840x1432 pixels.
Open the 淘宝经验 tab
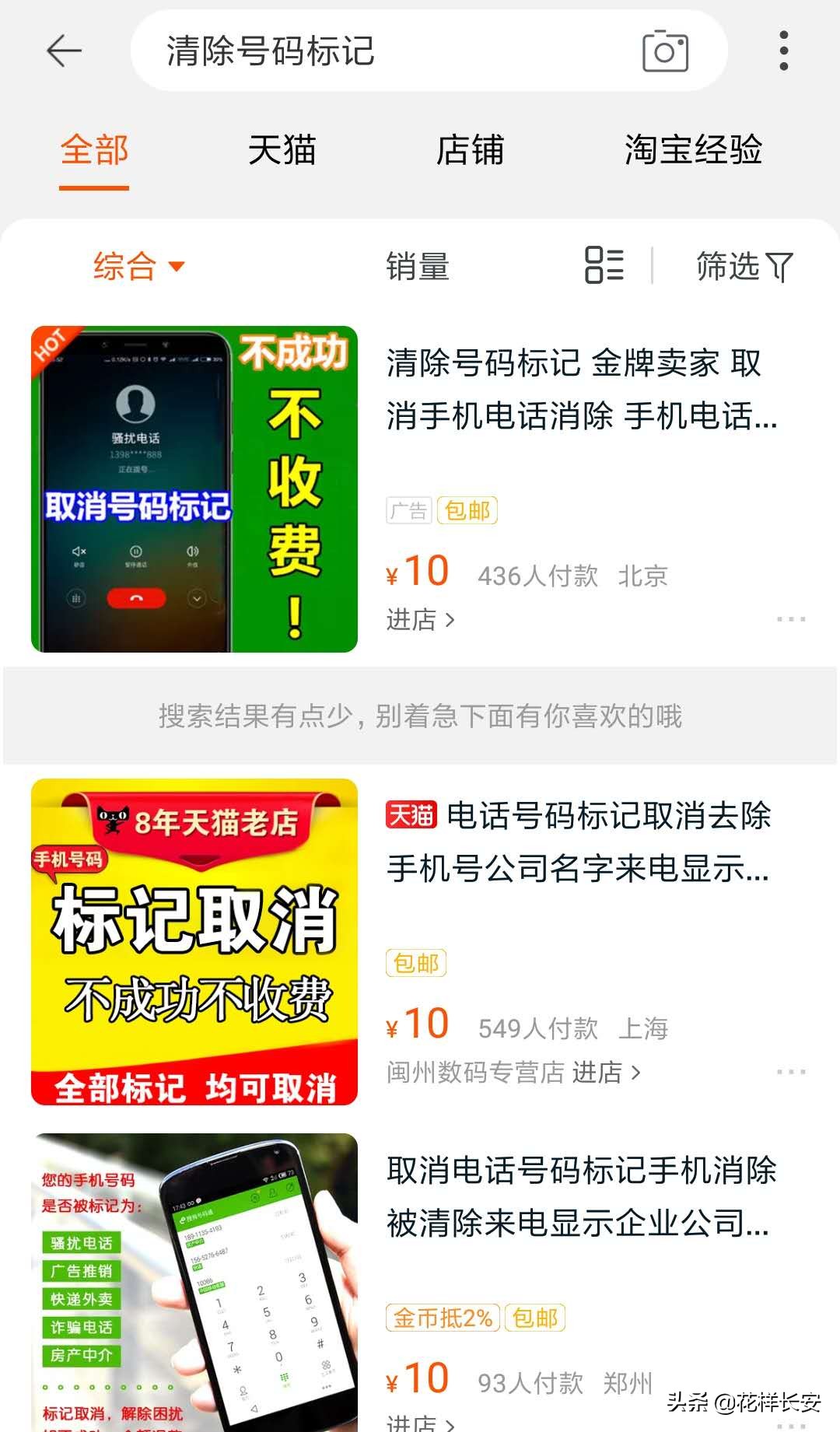696,152
